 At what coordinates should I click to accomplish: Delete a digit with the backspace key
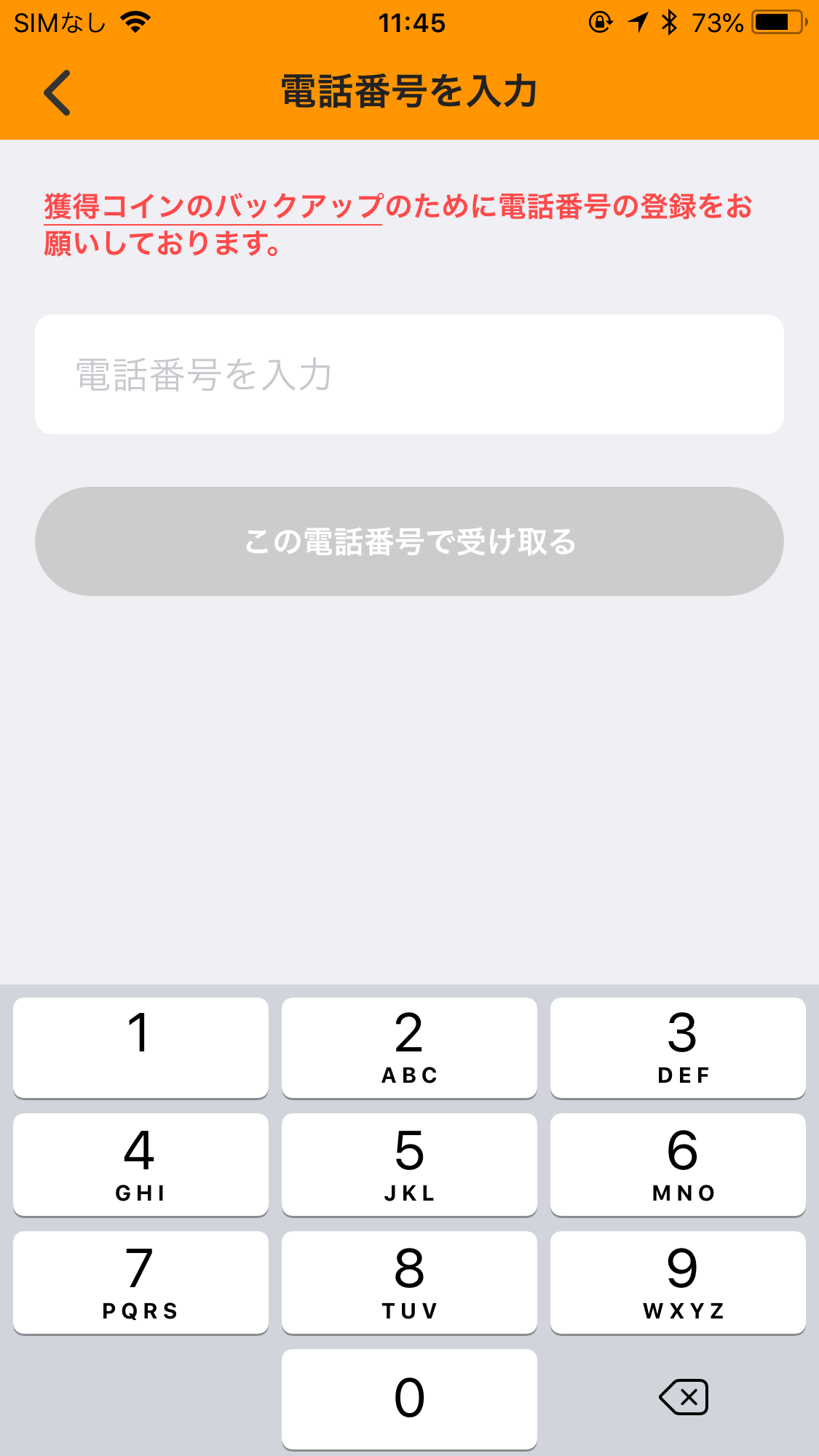coord(683,1397)
